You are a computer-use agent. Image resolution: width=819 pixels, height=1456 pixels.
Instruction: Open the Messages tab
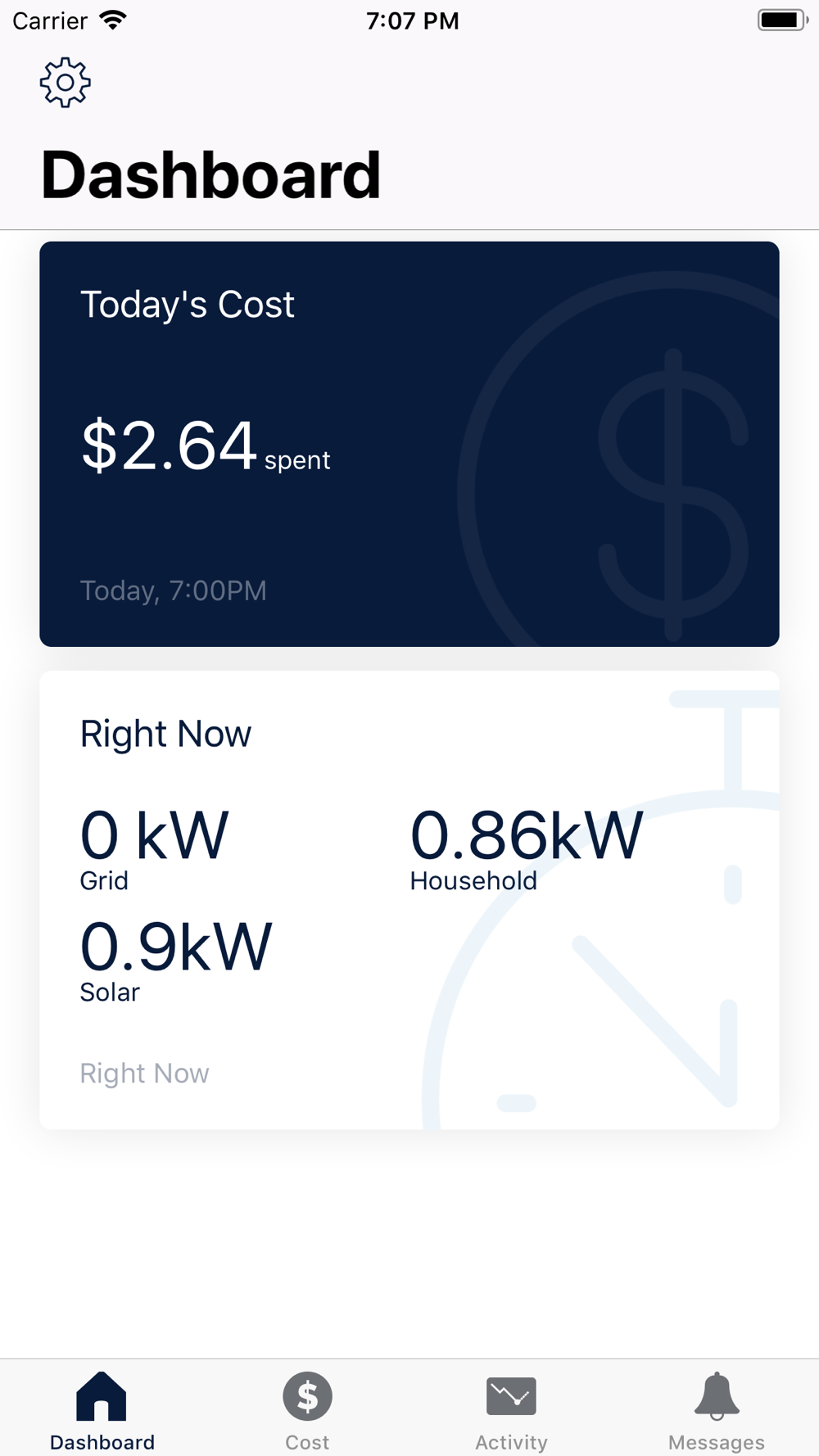pos(717,1410)
